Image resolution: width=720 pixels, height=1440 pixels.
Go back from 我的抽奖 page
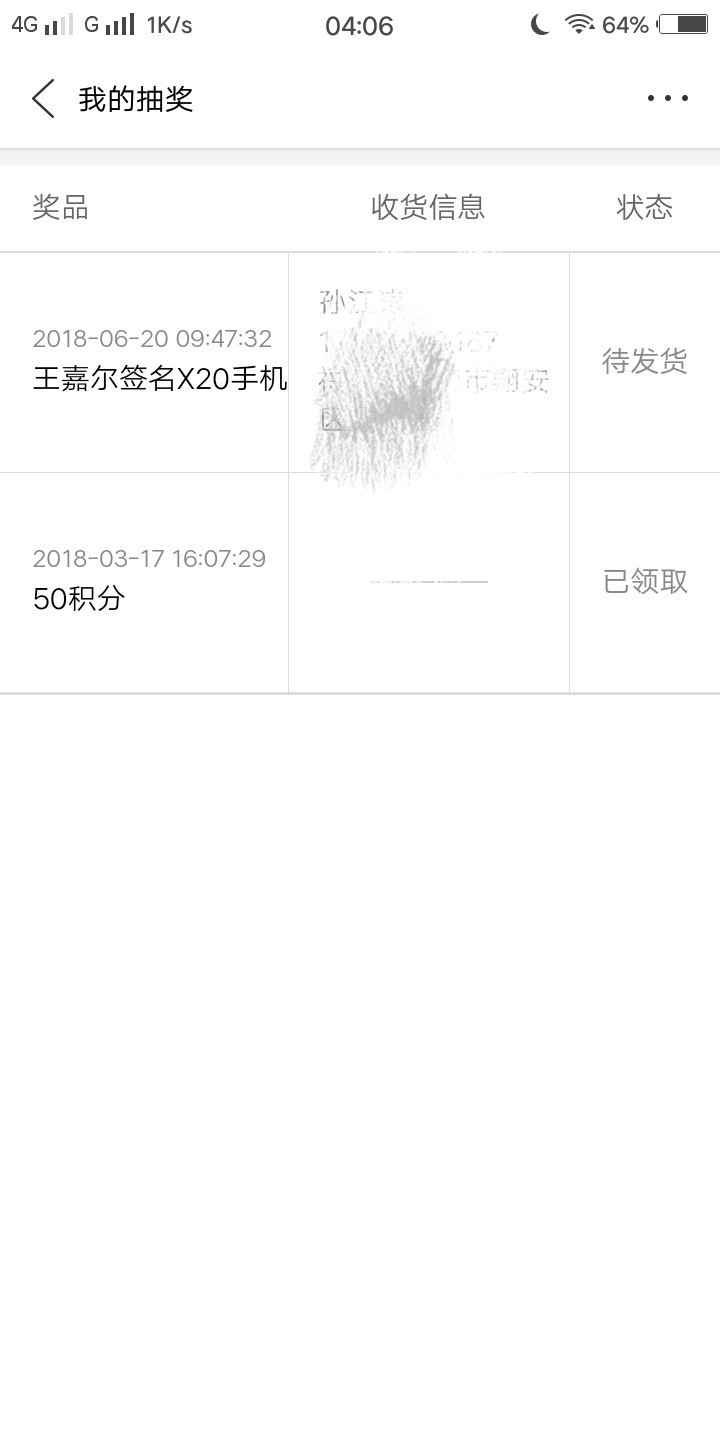(43, 99)
